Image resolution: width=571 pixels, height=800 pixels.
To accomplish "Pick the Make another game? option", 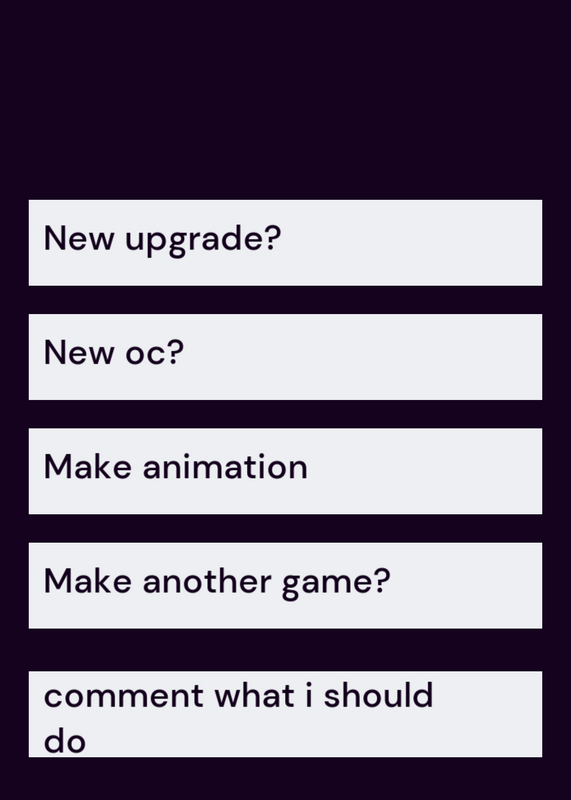I will (285, 586).
